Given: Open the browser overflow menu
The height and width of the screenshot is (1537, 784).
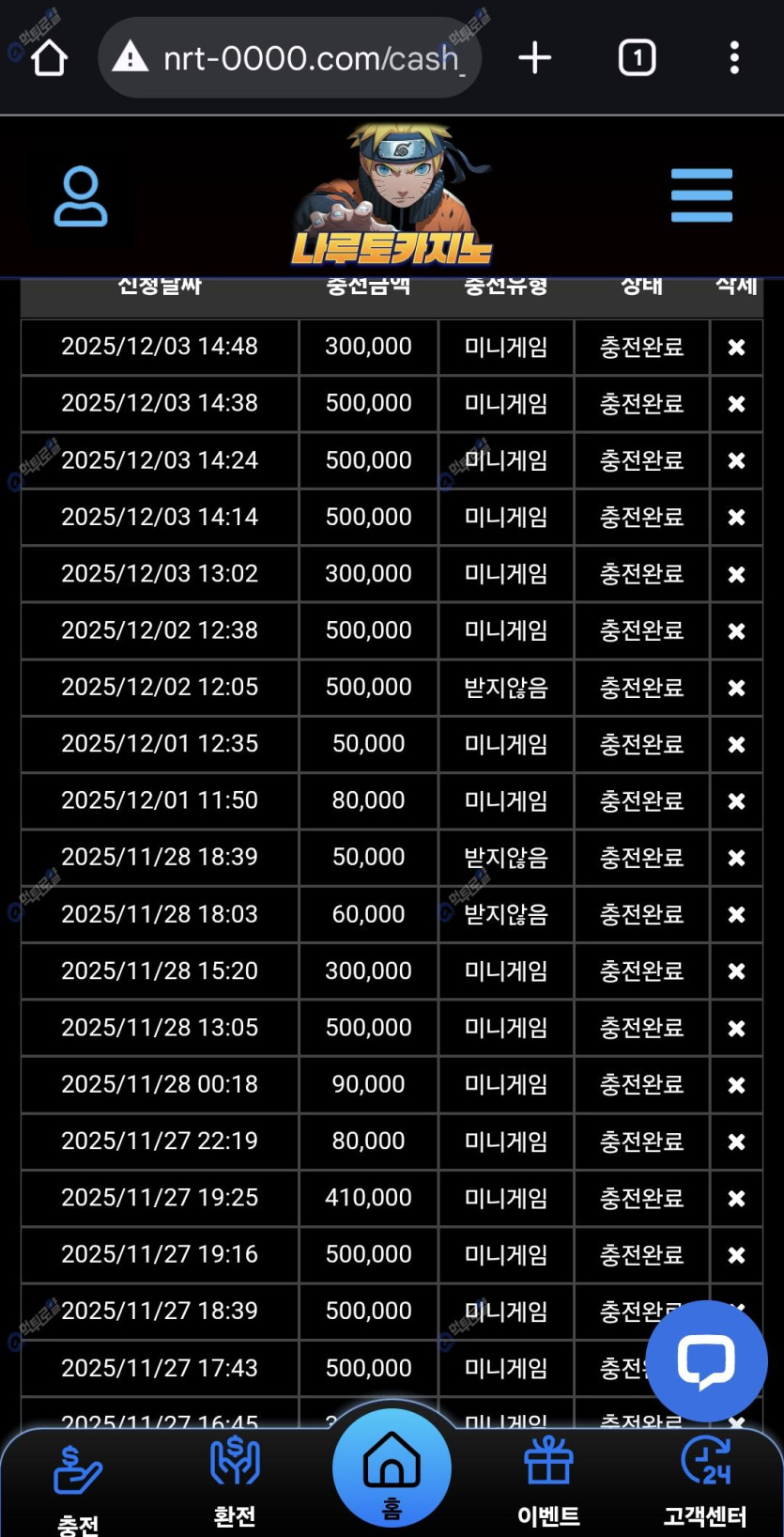Looking at the screenshot, I should point(734,58).
